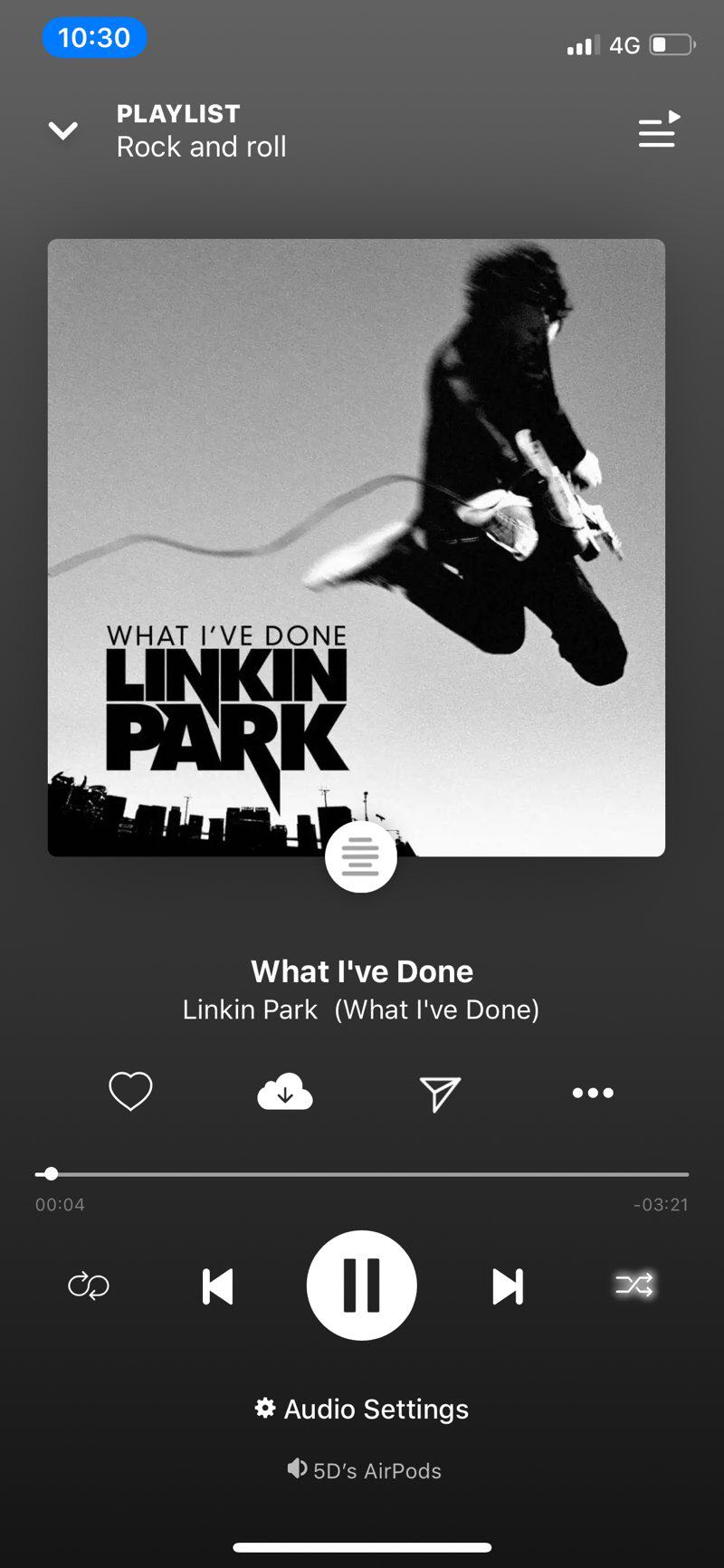Pause the current song

[361, 1286]
